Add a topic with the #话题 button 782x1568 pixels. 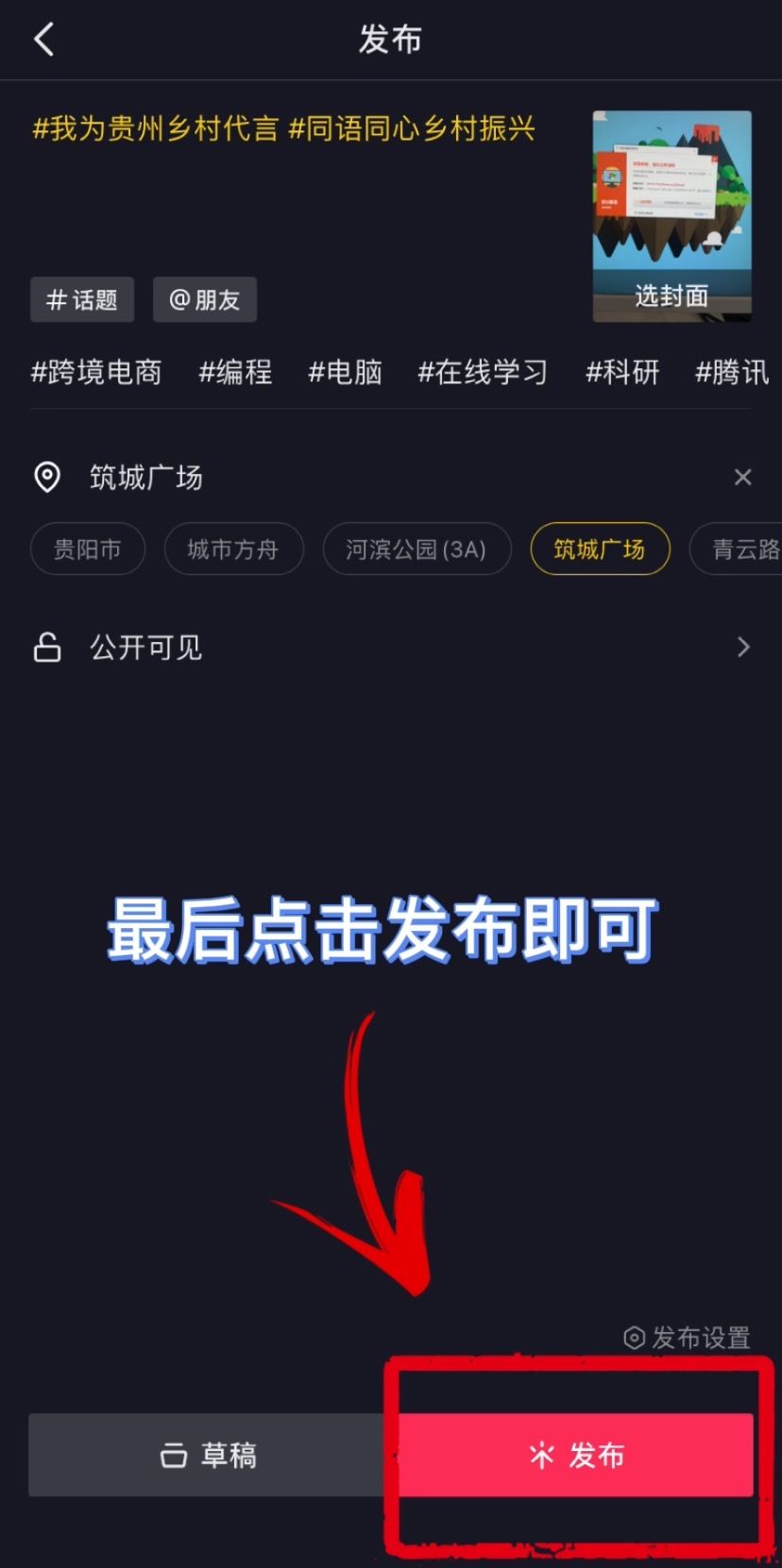[82, 300]
